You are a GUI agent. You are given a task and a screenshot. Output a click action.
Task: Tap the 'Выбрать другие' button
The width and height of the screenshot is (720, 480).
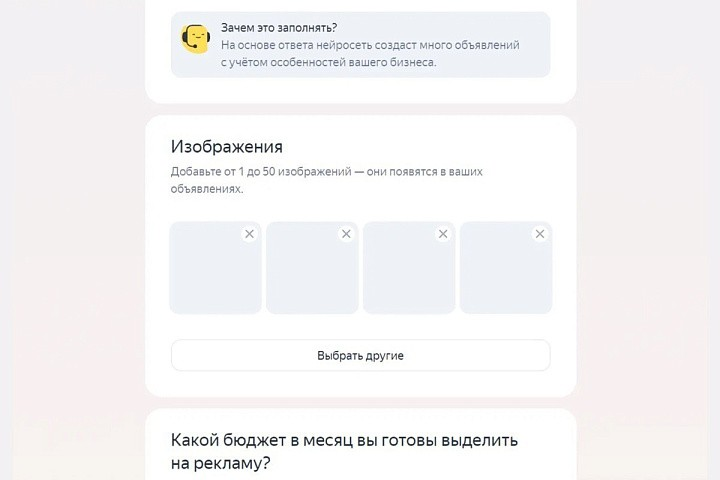(x=360, y=355)
